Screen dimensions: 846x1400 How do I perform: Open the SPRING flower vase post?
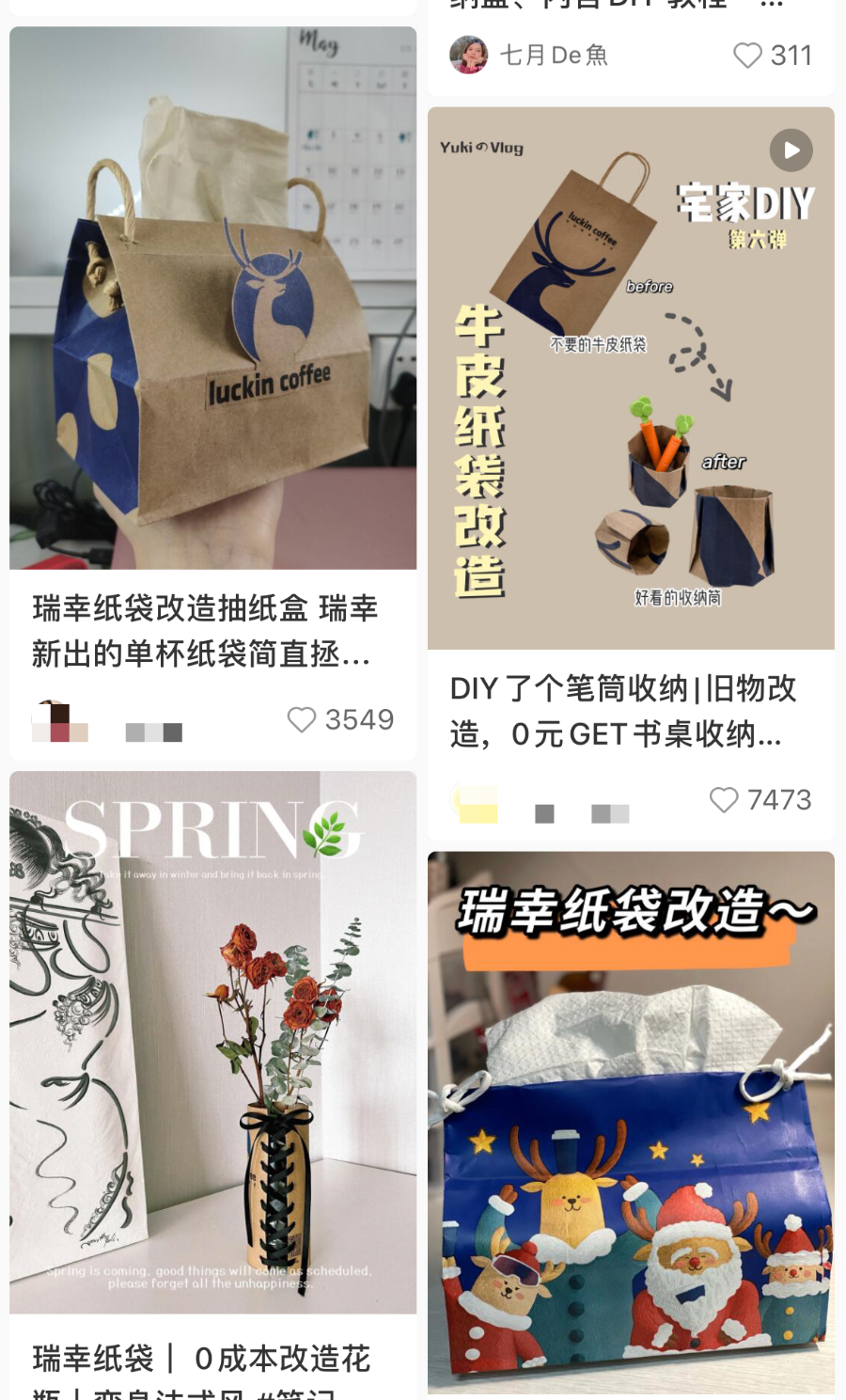[x=212, y=1042]
